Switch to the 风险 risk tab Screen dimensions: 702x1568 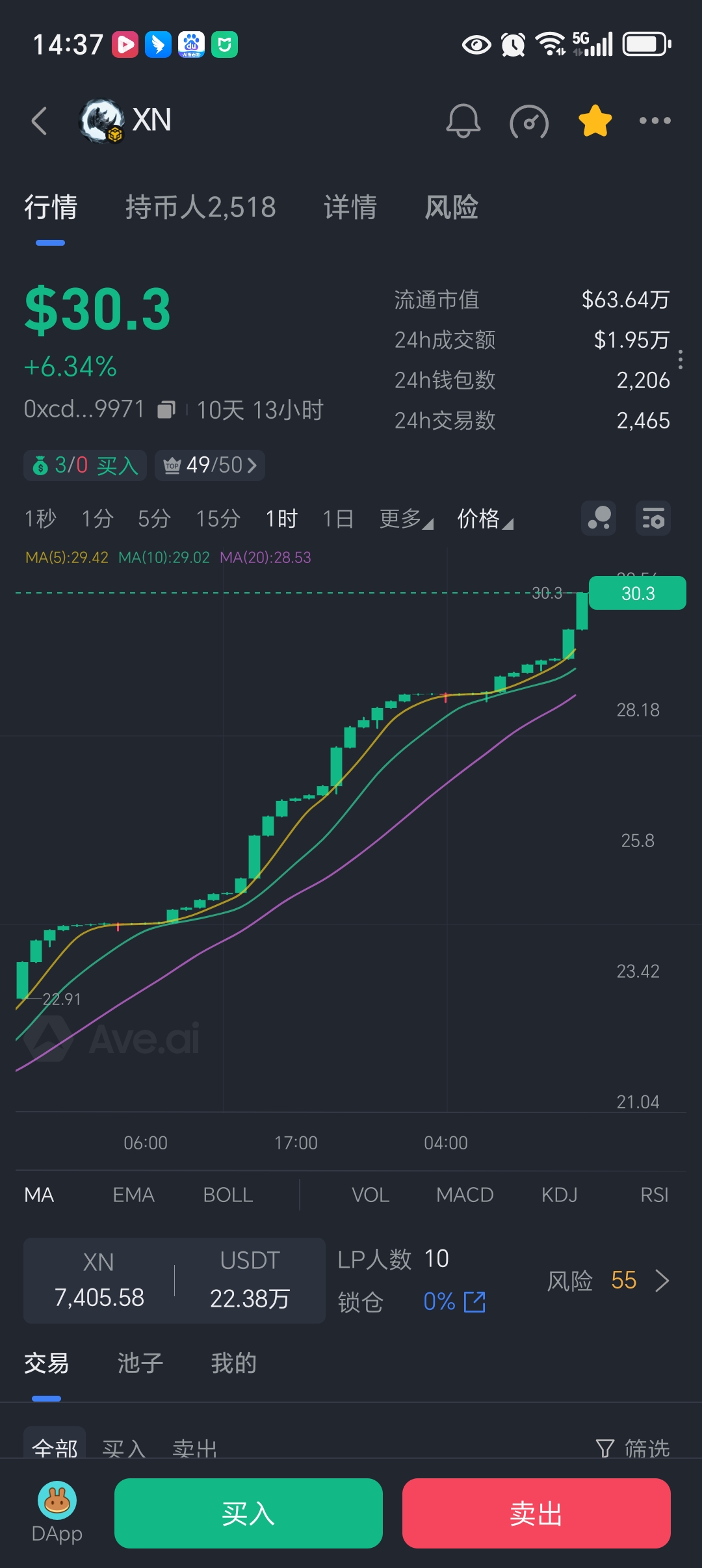[451, 207]
